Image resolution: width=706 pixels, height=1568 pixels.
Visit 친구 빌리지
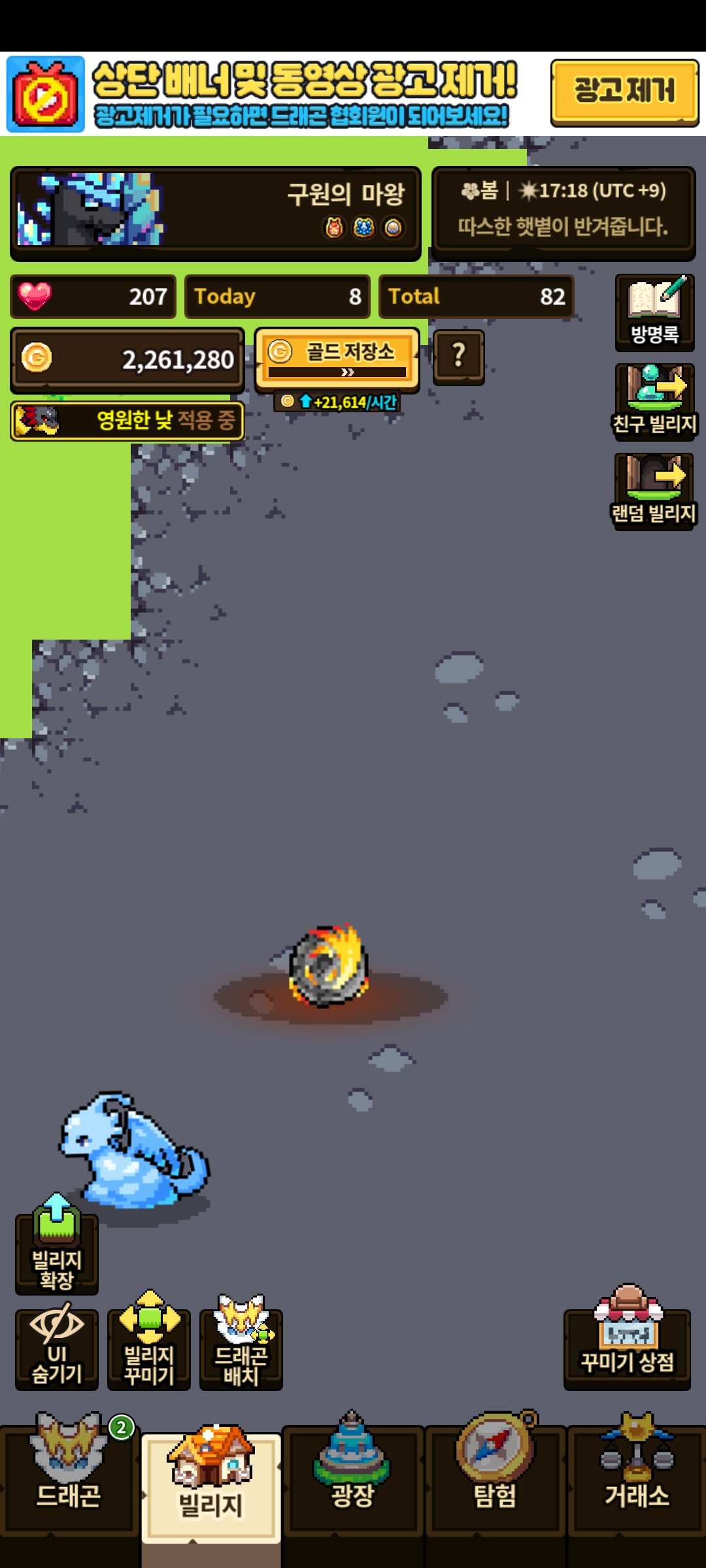tap(654, 401)
